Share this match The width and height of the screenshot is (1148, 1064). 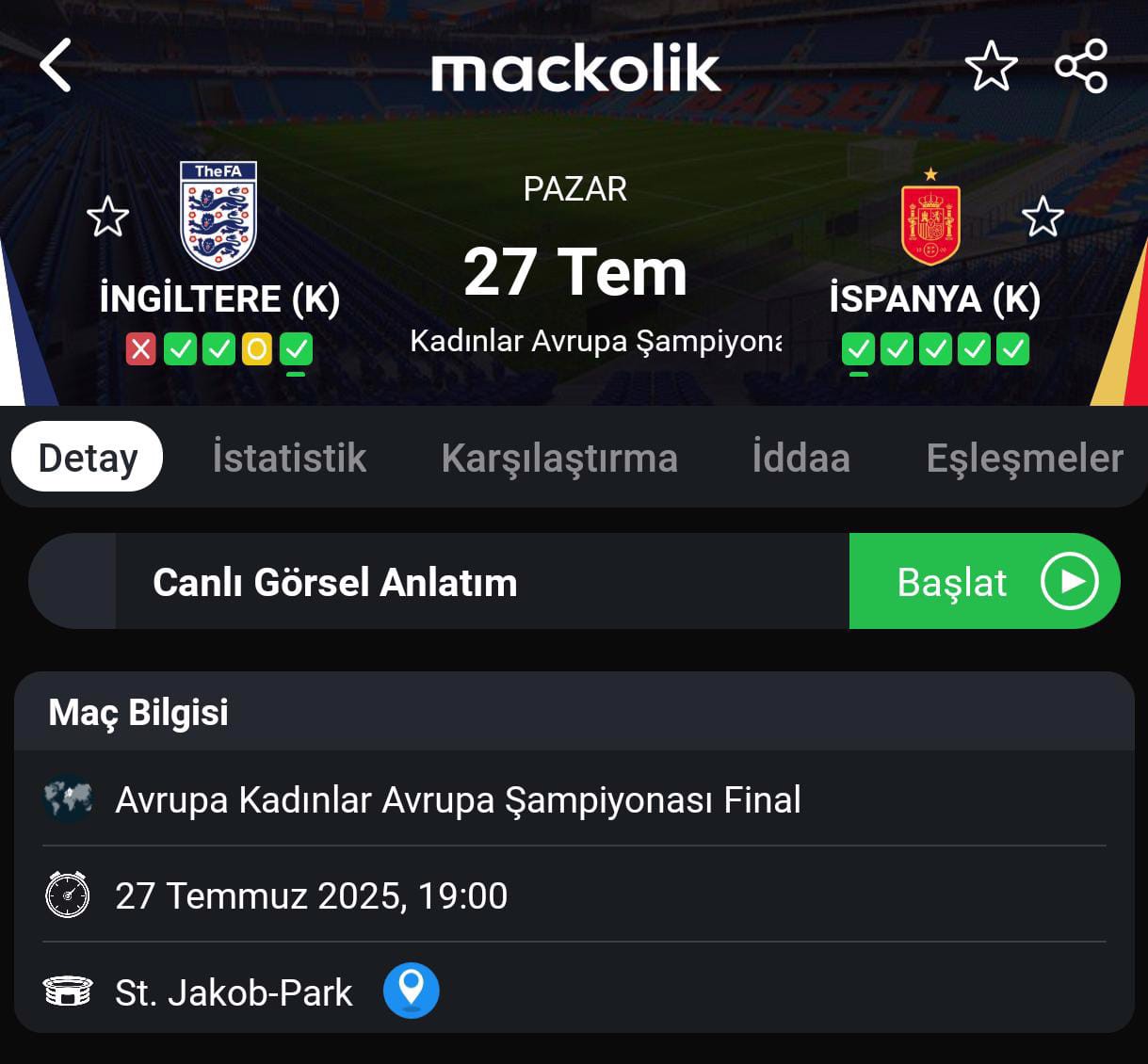pyautogui.click(x=1080, y=66)
